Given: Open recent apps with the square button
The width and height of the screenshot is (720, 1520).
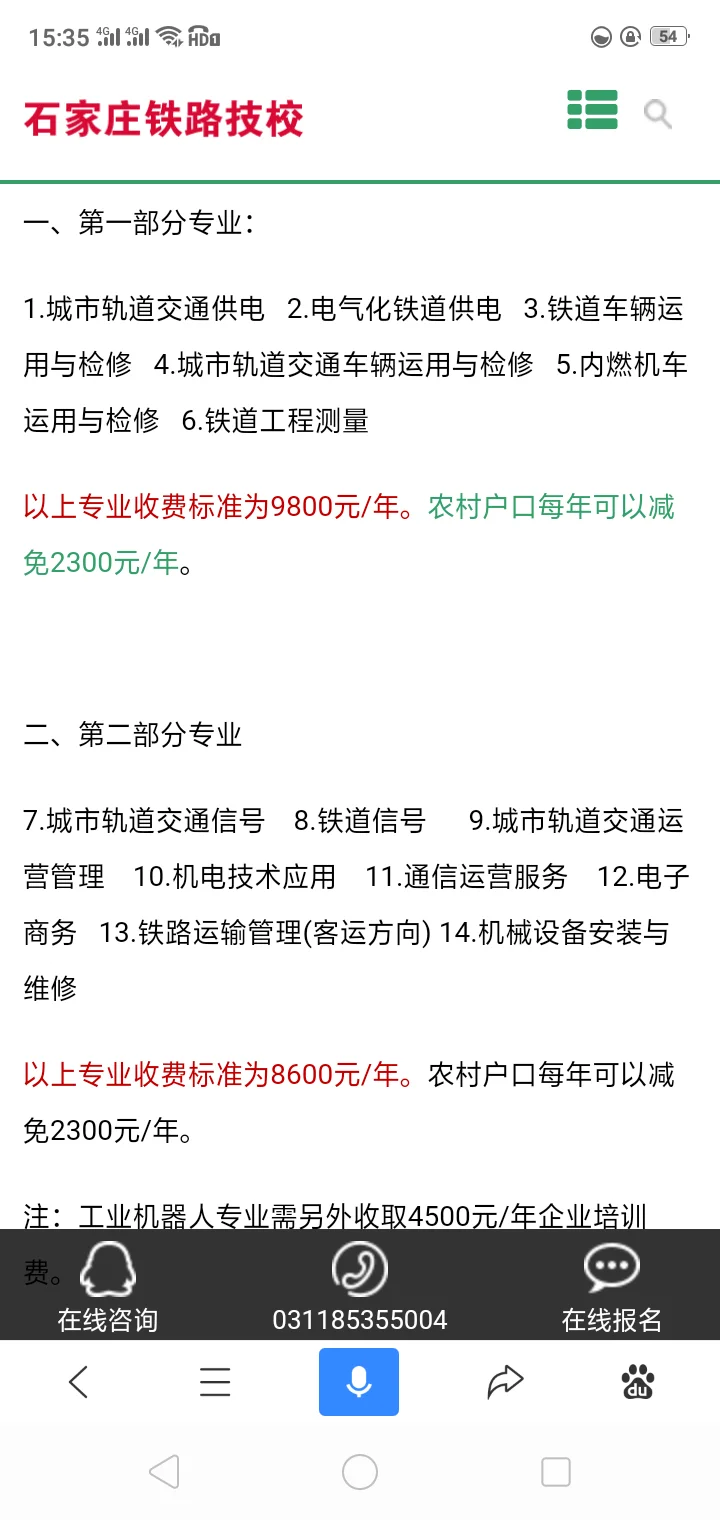Looking at the screenshot, I should [554, 1472].
